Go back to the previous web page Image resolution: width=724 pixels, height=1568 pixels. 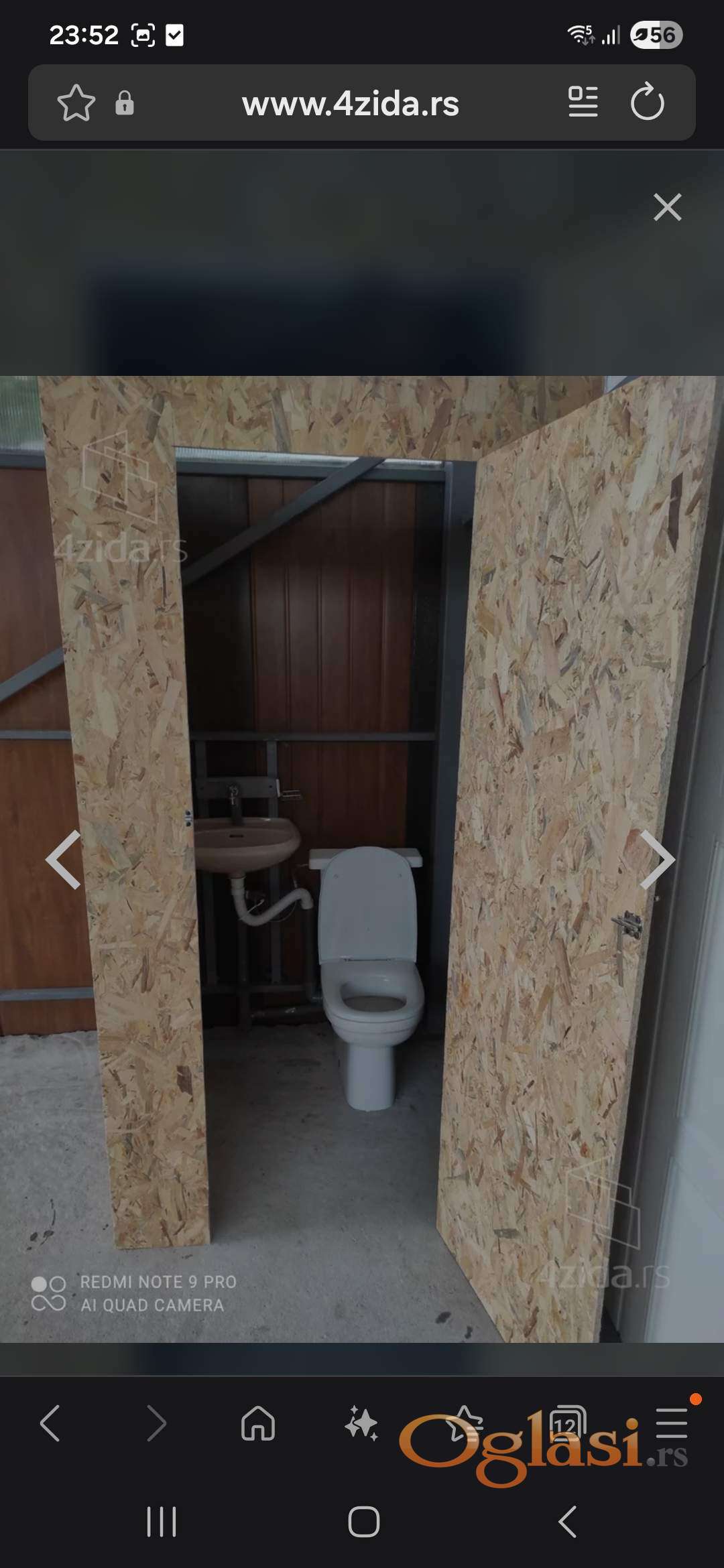tap(51, 1423)
